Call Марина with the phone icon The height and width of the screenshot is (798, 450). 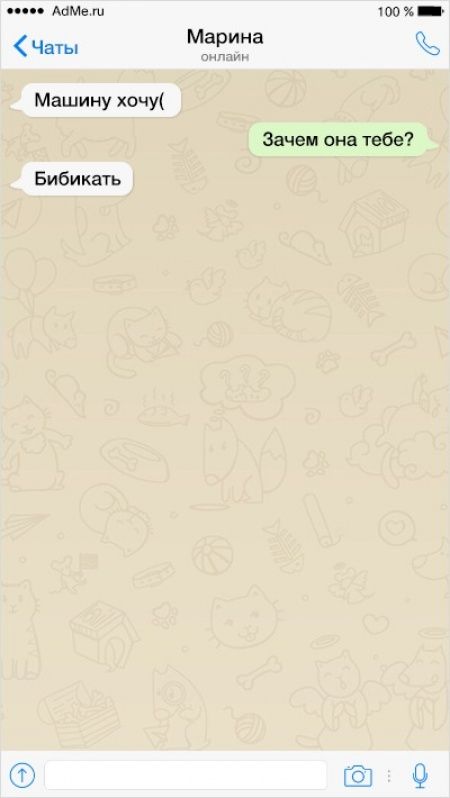[x=427, y=44]
